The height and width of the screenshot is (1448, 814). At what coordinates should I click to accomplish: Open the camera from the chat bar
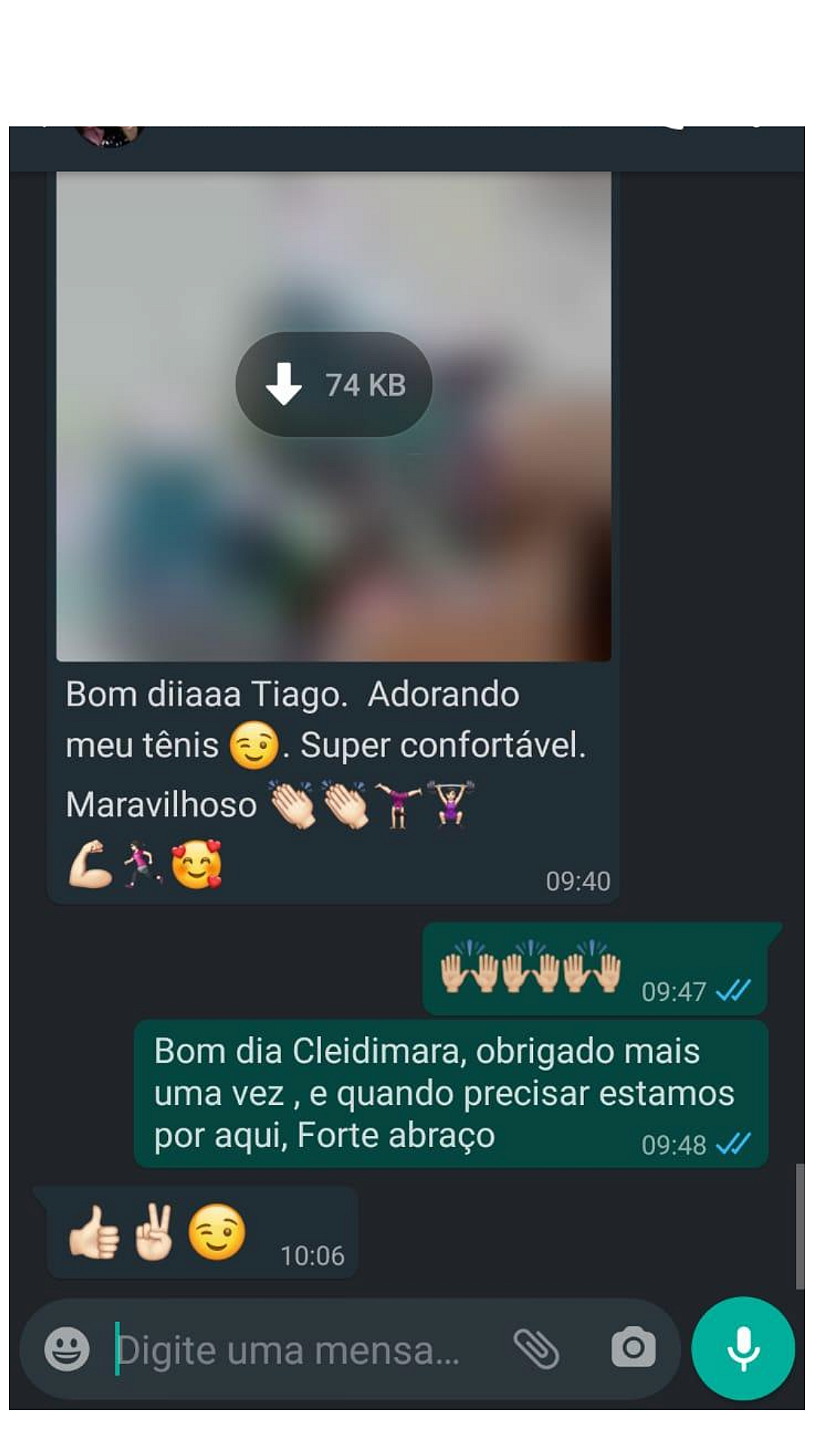coord(634,1348)
